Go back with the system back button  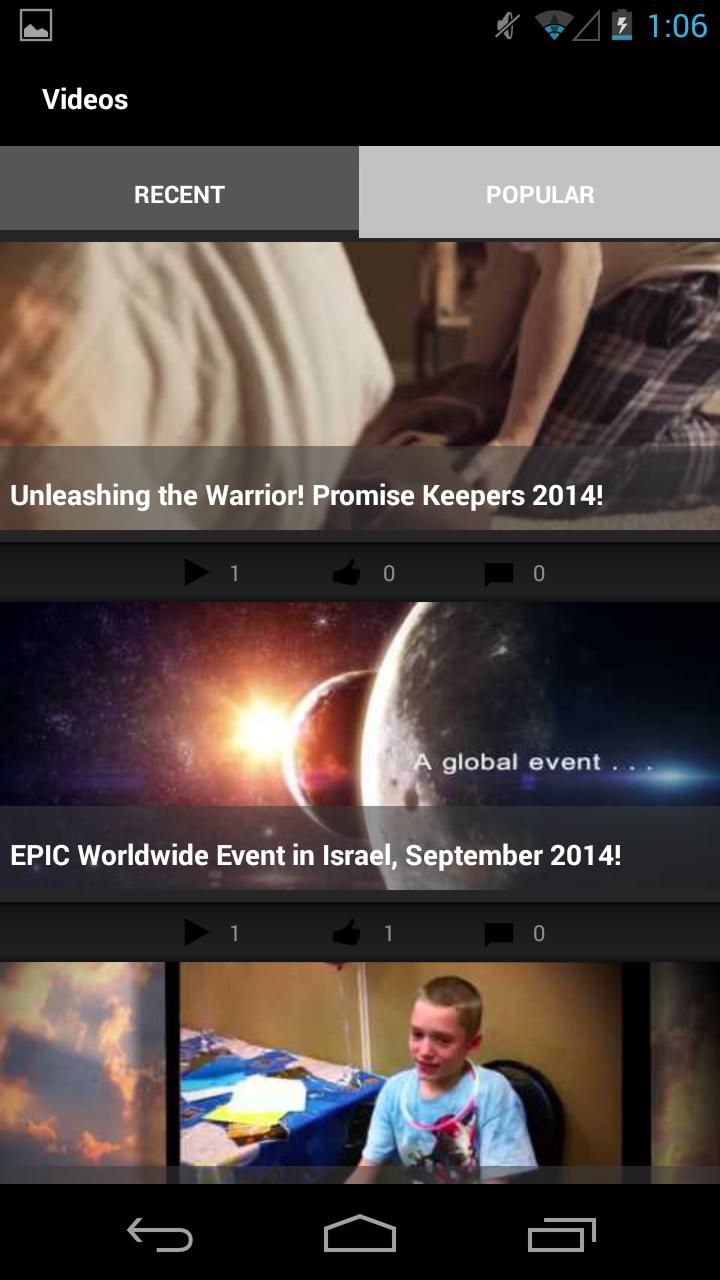160,1235
